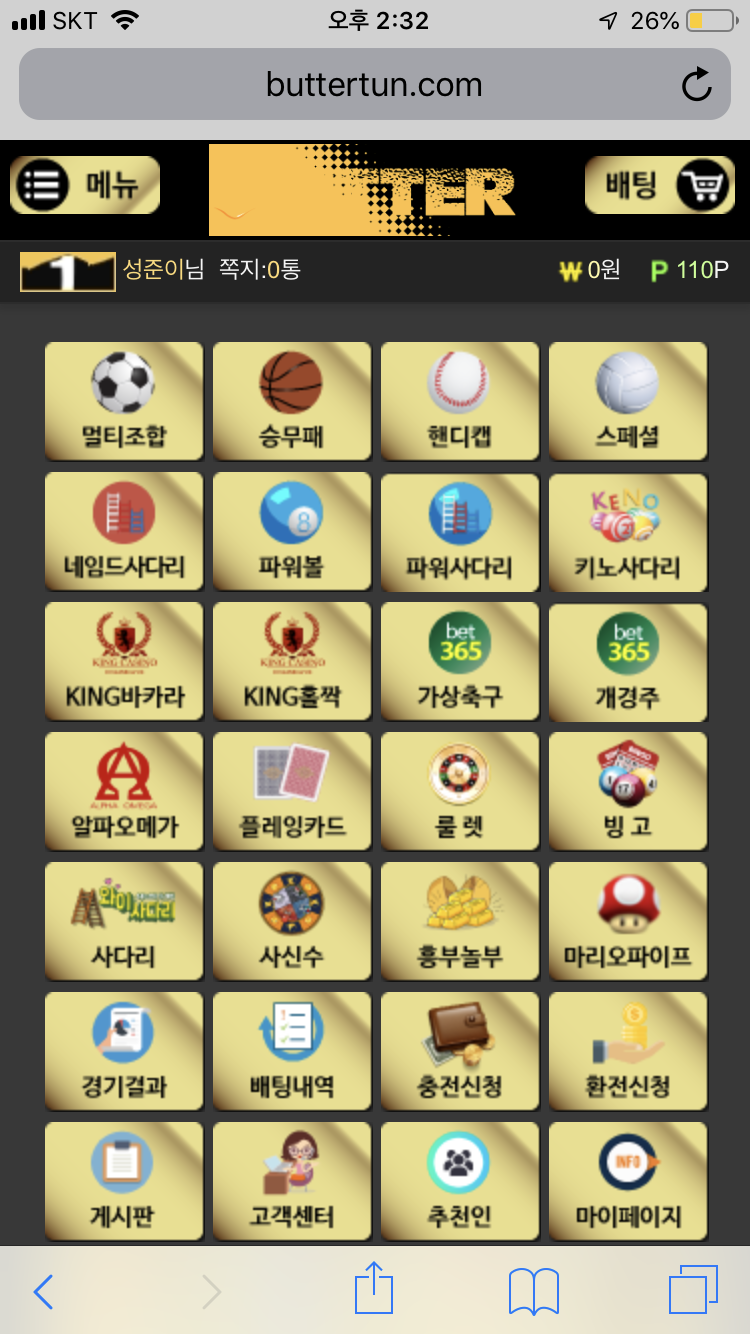Open the 멀티조합 soccer tile
Screen dimensions: 750x1334
pos(124,401)
